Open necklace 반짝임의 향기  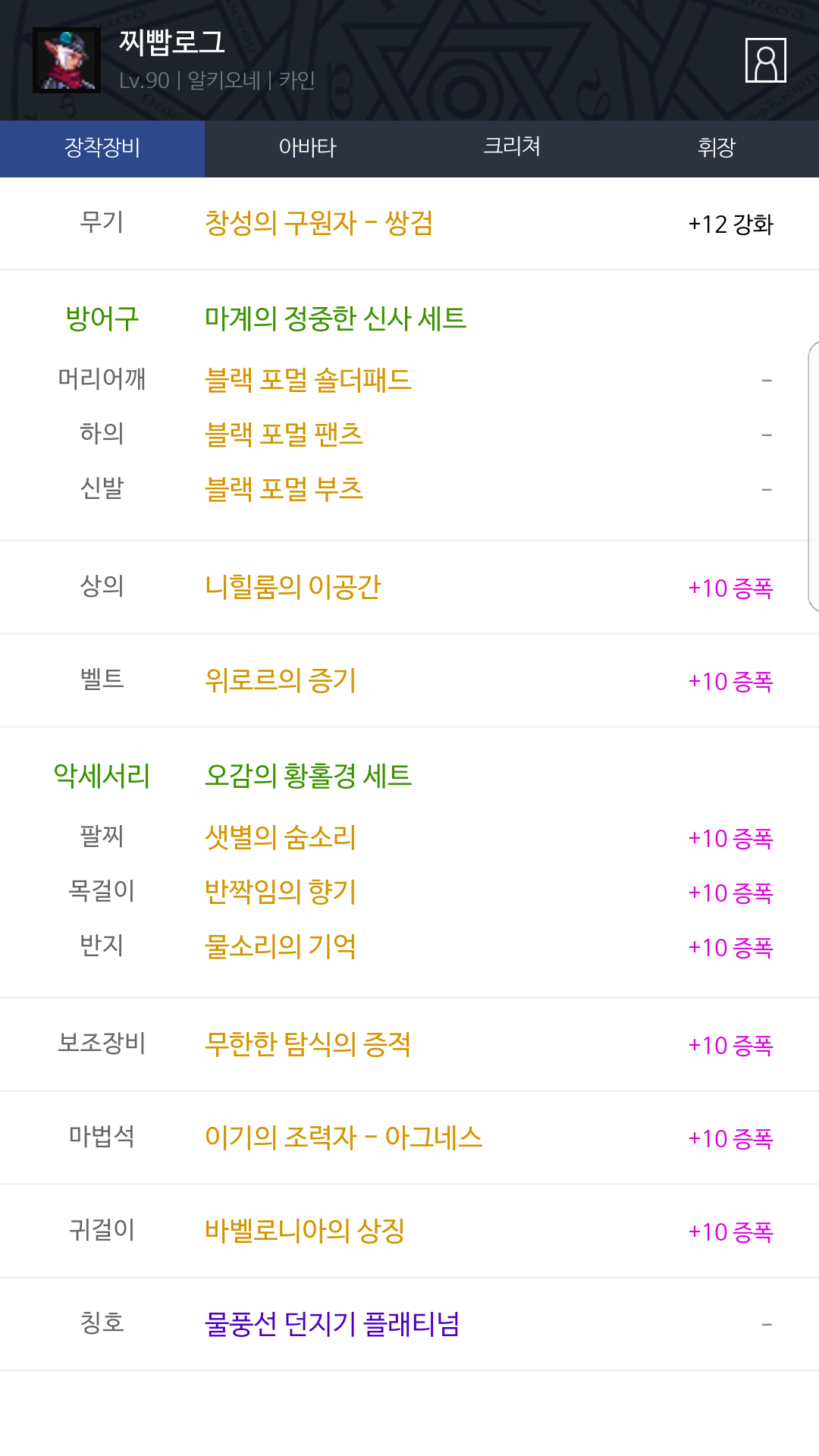click(x=281, y=892)
